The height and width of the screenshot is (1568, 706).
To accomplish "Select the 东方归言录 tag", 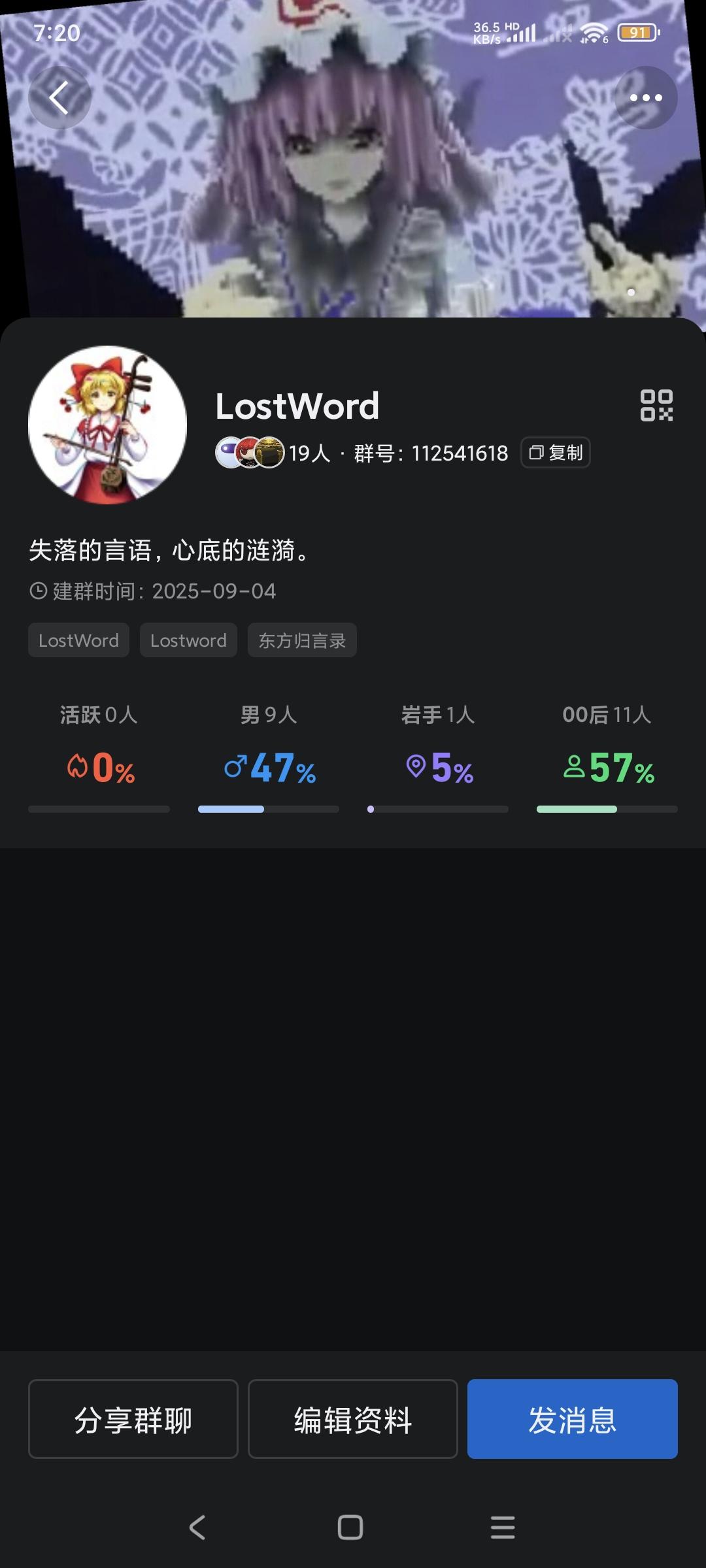I will (x=301, y=640).
